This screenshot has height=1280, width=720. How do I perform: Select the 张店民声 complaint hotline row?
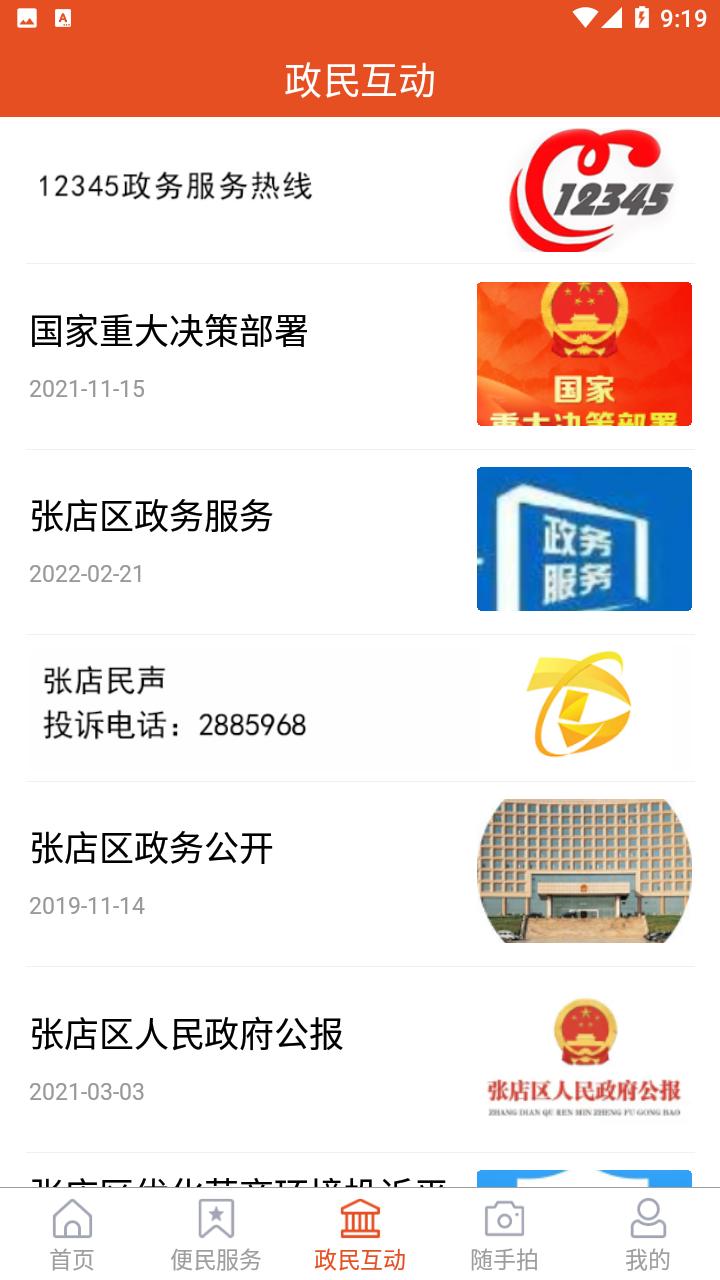pyautogui.click(x=360, y=707)
